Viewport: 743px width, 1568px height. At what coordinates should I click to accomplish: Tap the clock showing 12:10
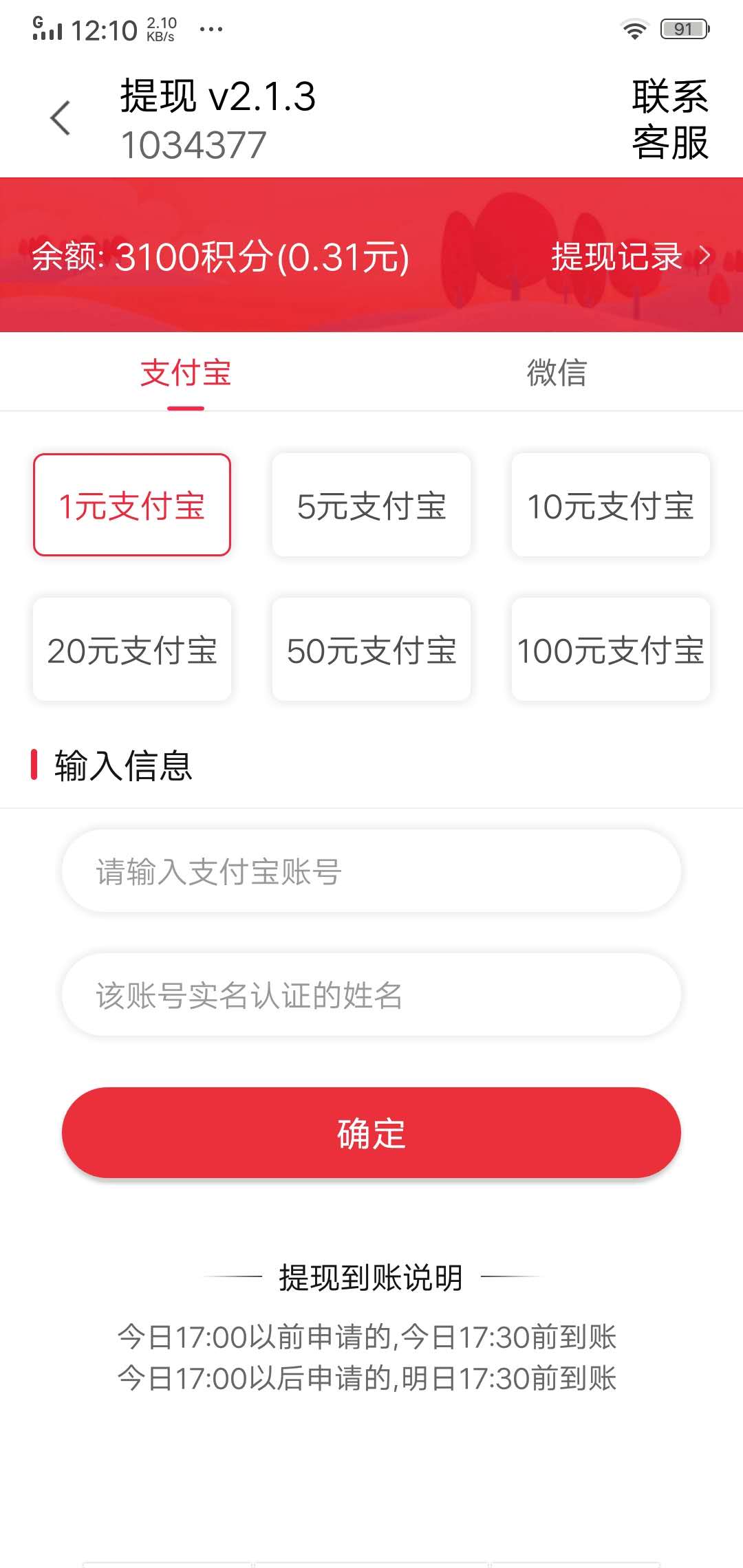(x=105, y=29)
